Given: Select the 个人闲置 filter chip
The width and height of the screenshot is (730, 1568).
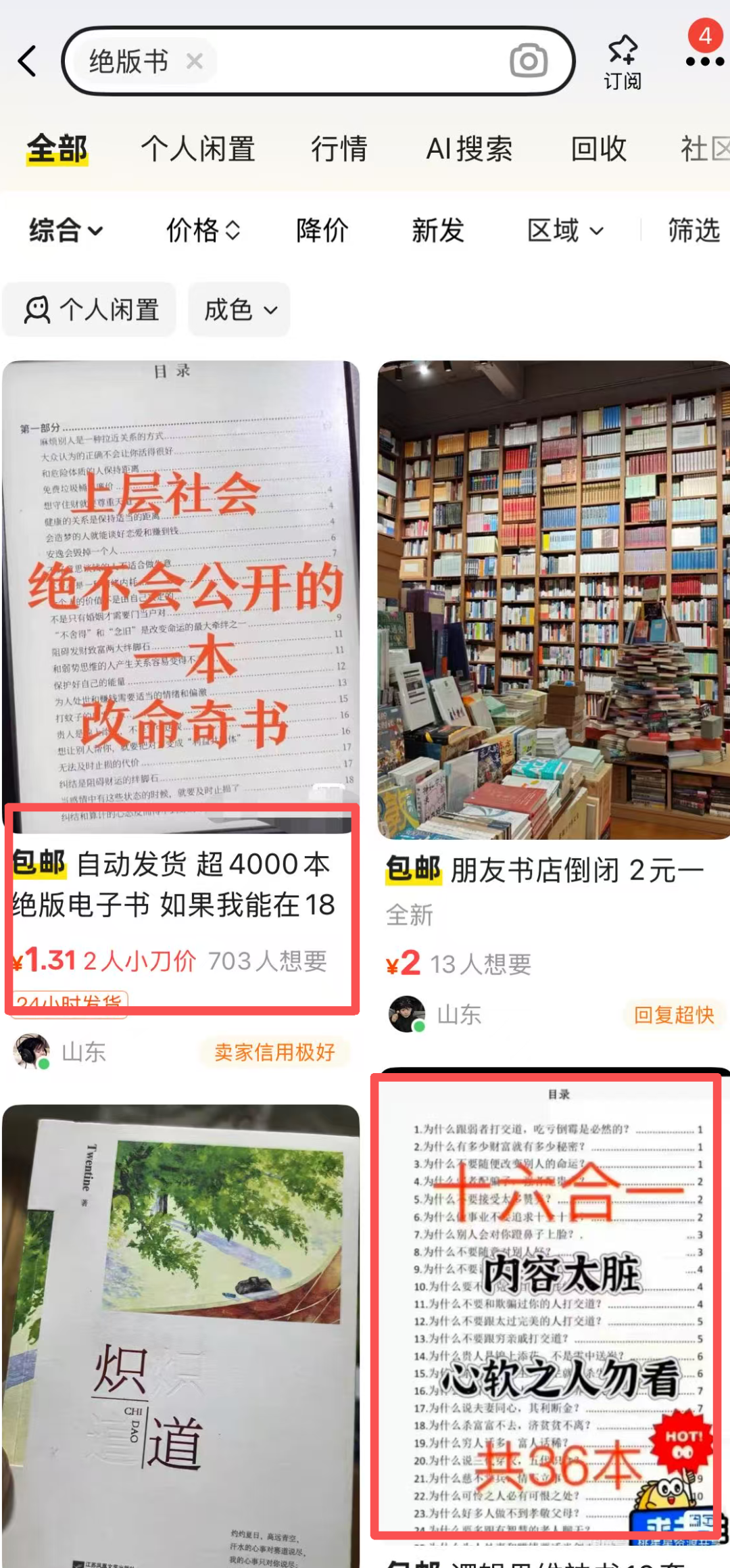Looking at the screenshot, I should click(x=91, y=310).
